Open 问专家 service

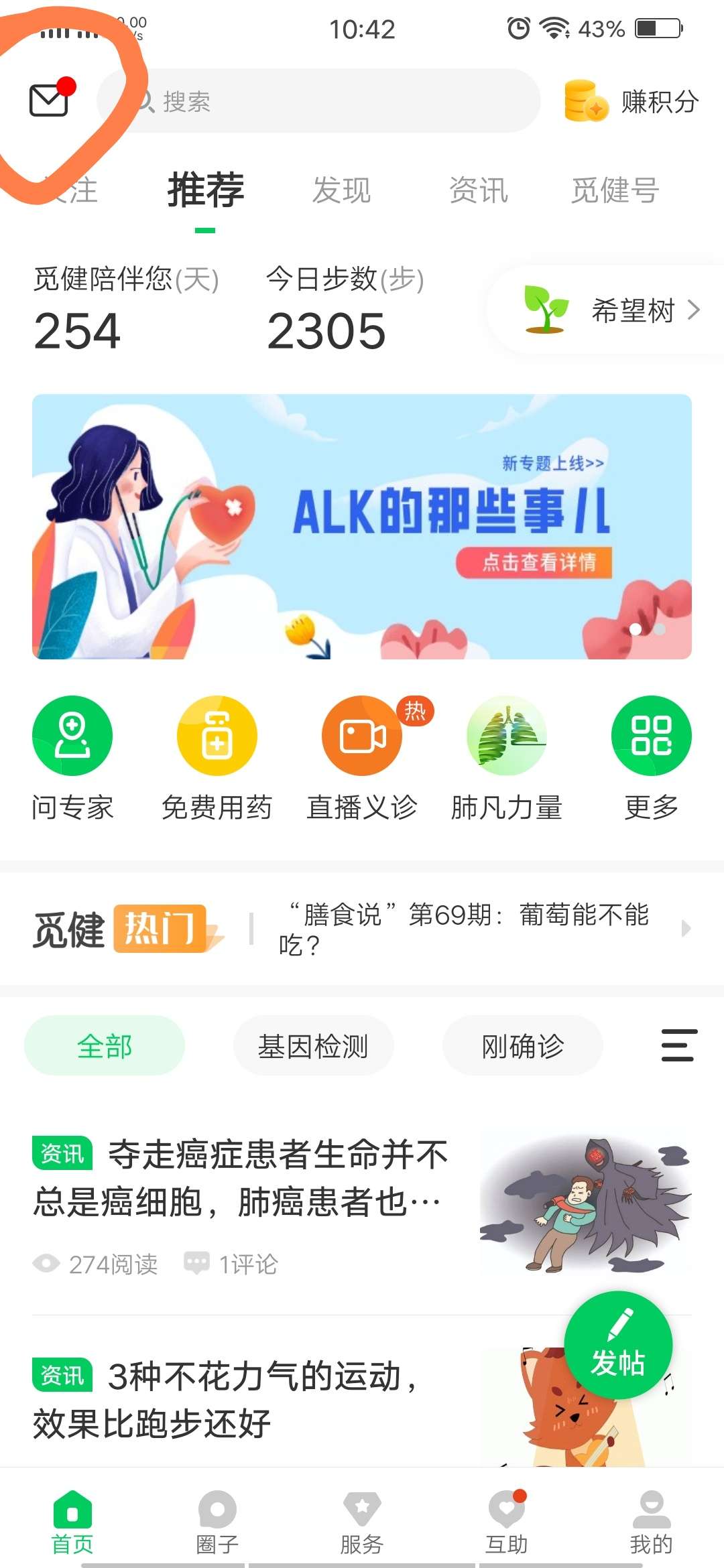(72, 758)
